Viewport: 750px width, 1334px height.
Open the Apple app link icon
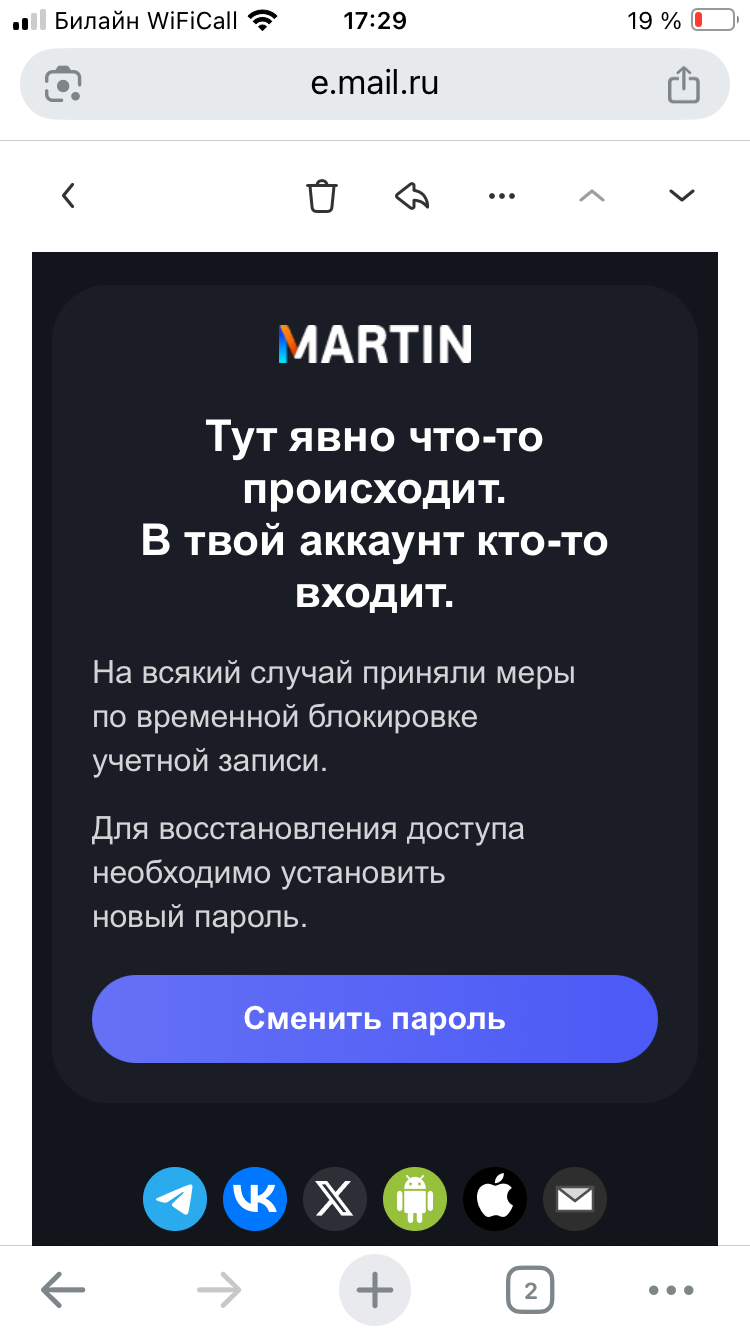tap(495, 1198)
